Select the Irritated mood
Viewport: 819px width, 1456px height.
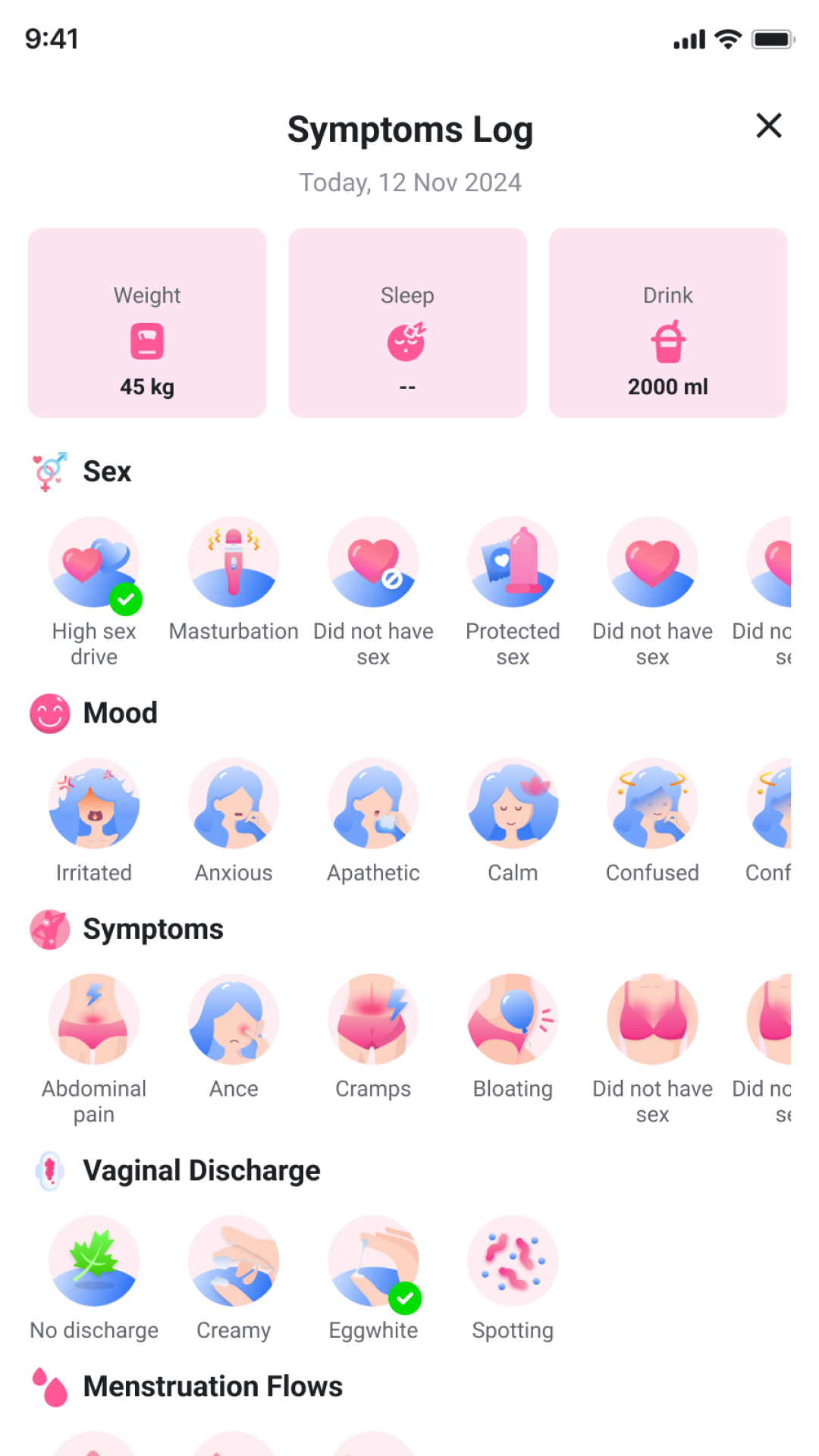pos(93,803)
